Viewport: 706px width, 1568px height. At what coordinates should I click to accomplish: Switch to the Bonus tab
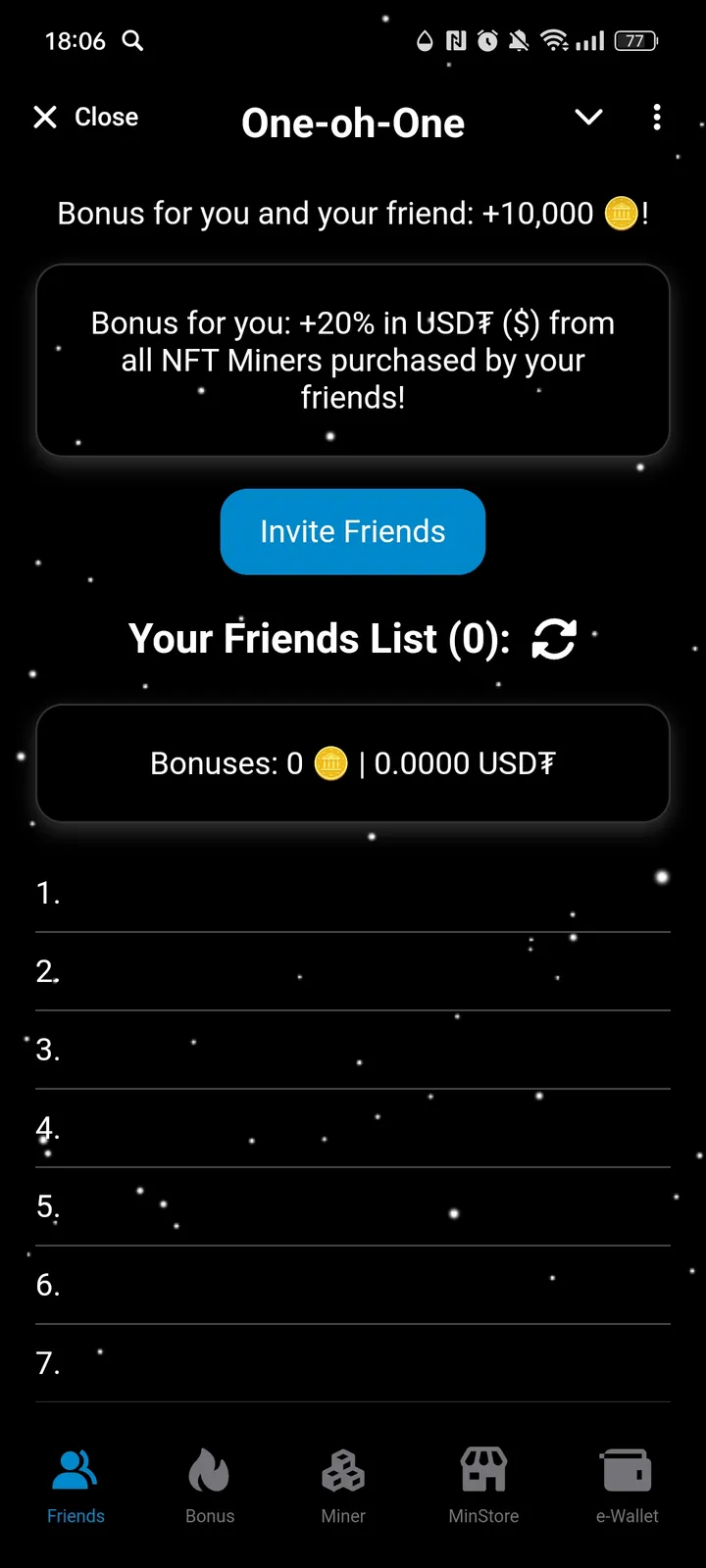pyautogui.click(x=210, y=1486)
